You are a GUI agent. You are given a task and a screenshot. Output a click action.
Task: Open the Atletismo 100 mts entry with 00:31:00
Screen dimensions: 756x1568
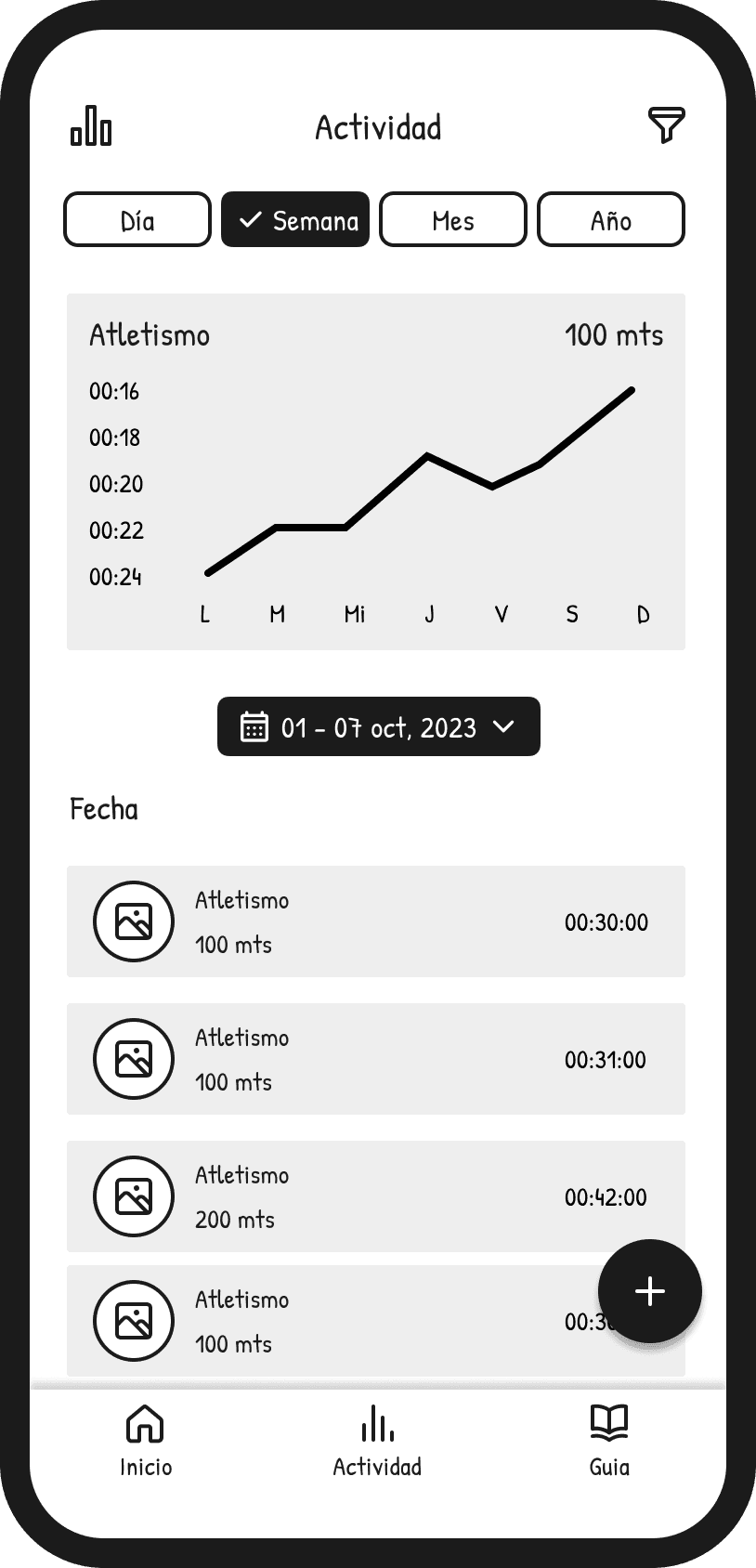(376, 1059)
